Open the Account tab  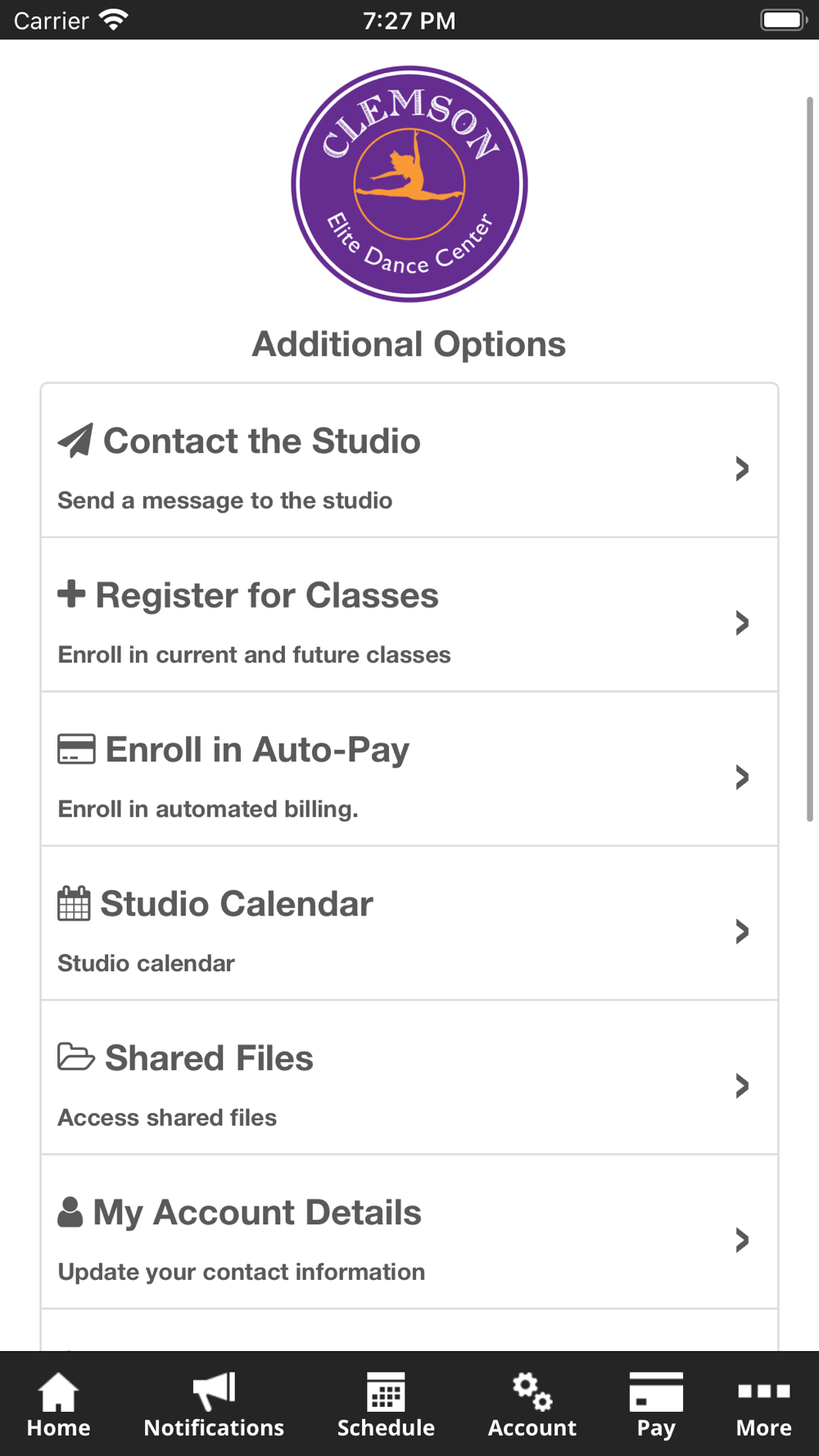coord(532,1405)
